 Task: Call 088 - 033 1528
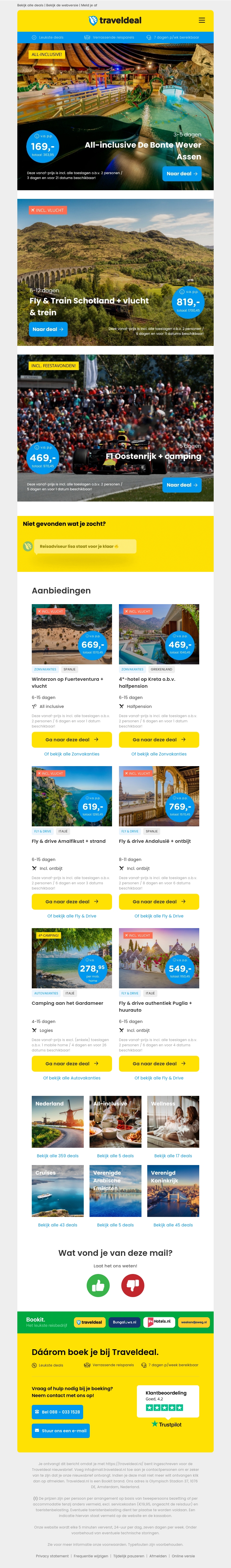[x=57, y=1411]
